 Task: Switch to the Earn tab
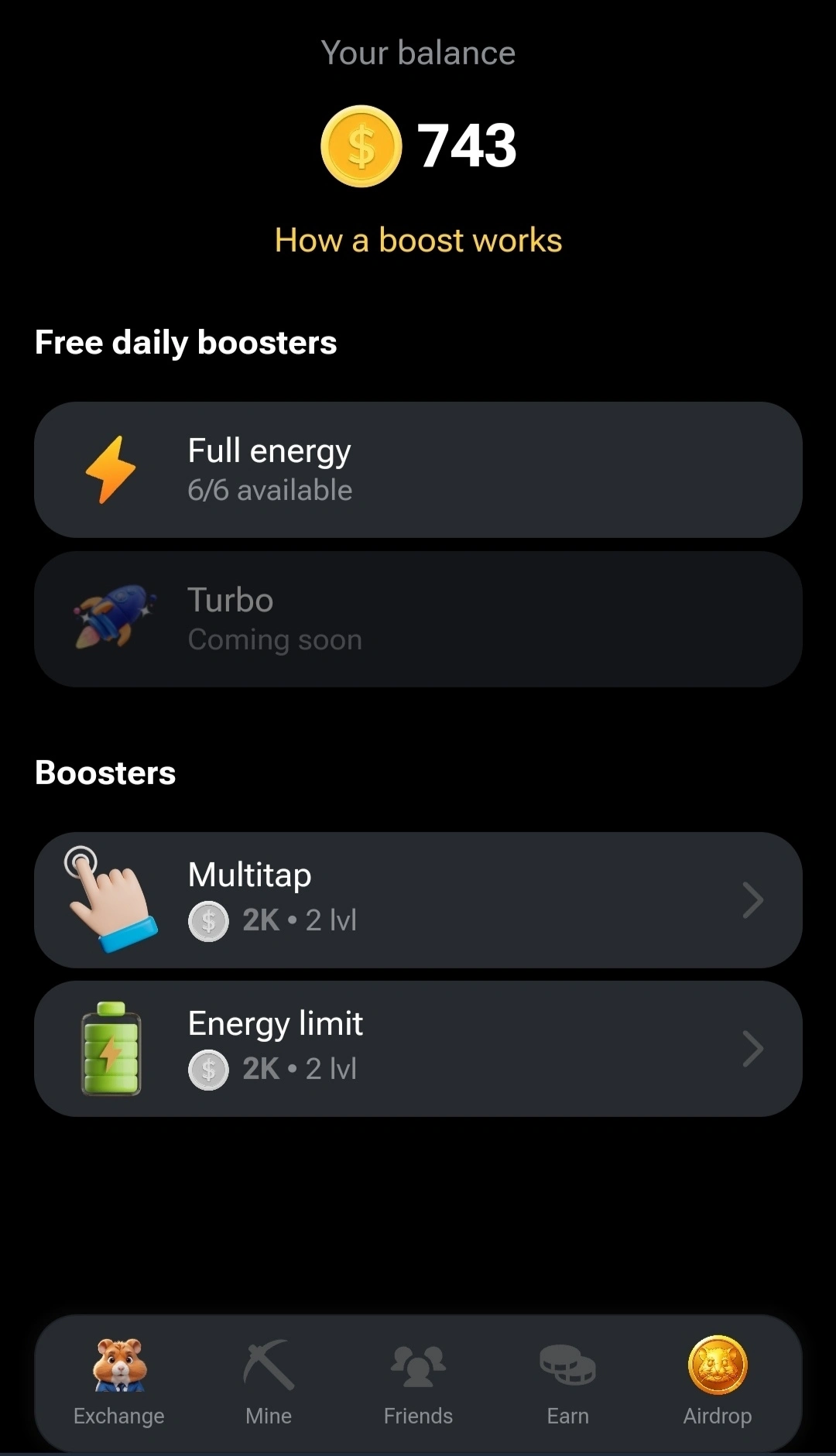pyautogui.click(x=567, y=1383)
